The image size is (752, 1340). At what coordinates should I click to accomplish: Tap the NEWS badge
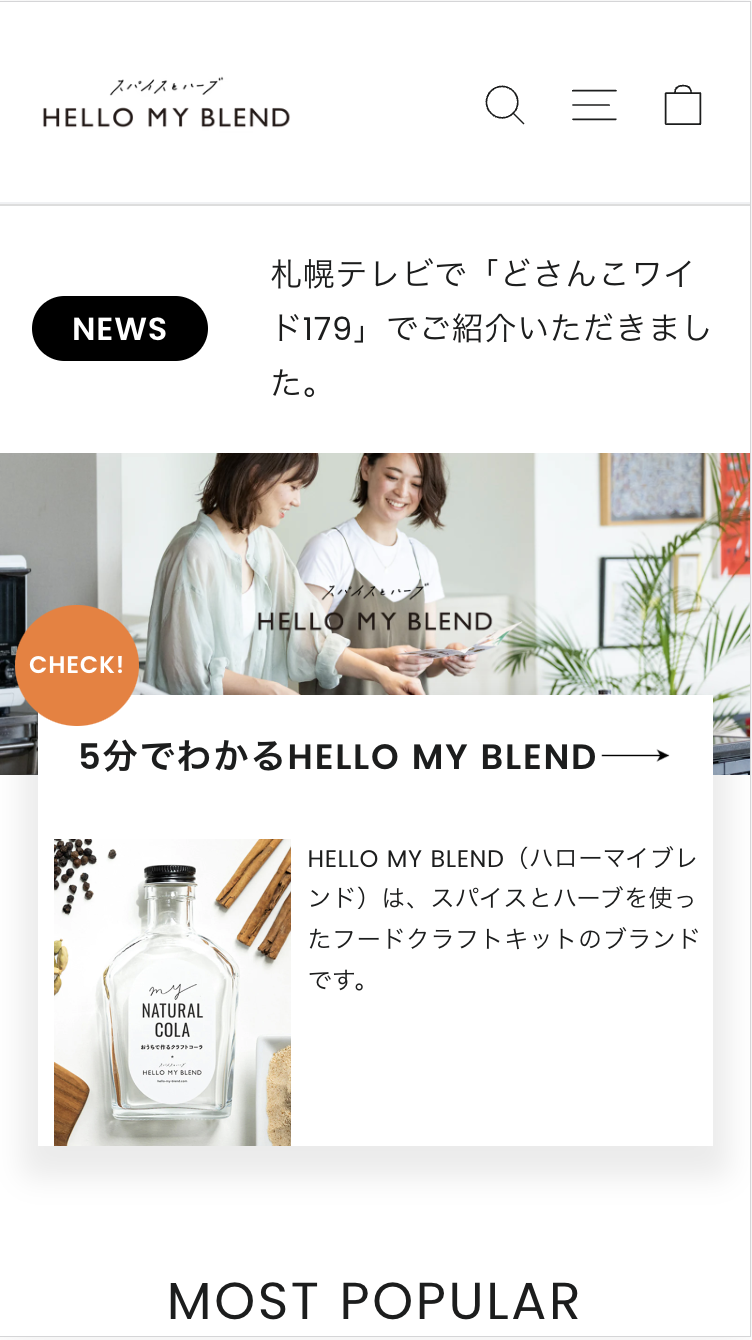[120, 328]
